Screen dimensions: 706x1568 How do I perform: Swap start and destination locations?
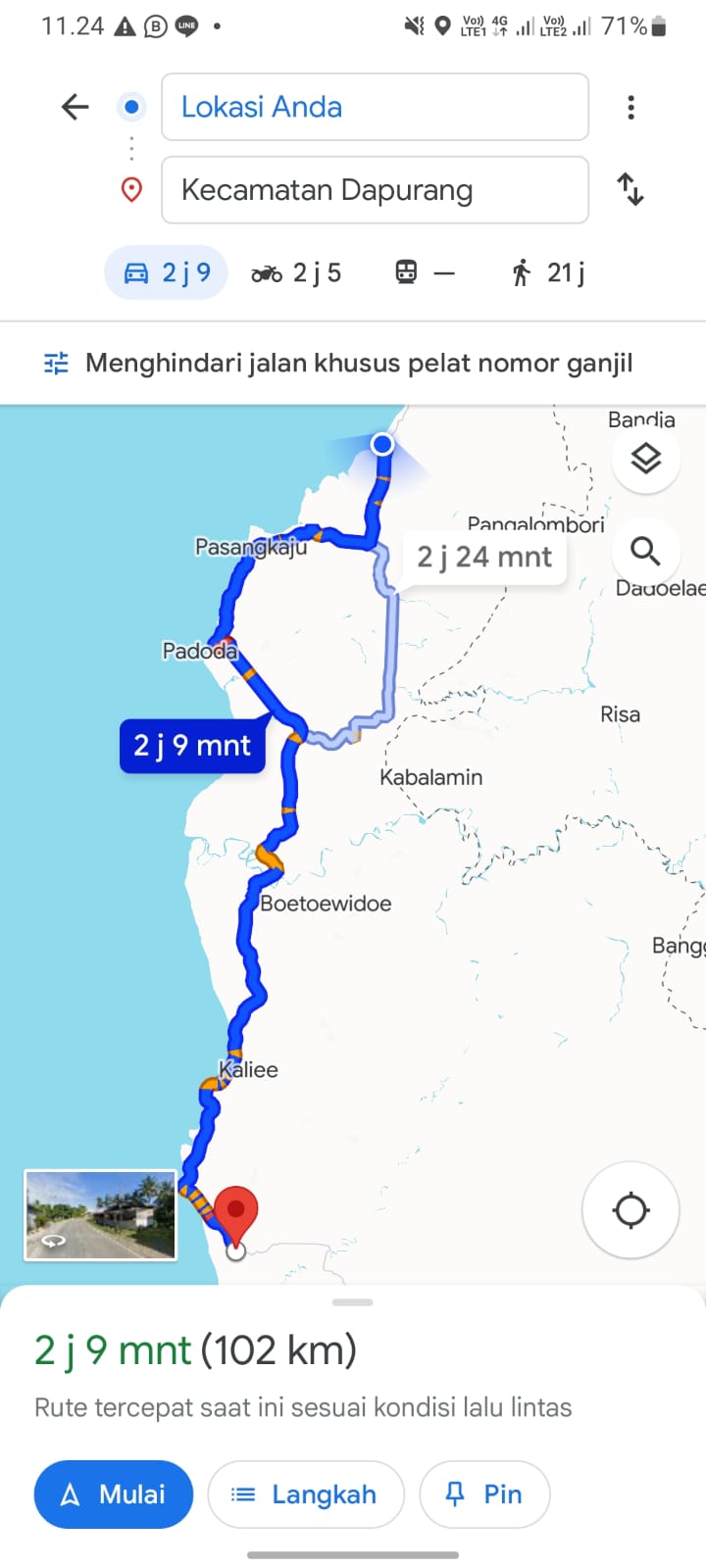pos(630,188)
